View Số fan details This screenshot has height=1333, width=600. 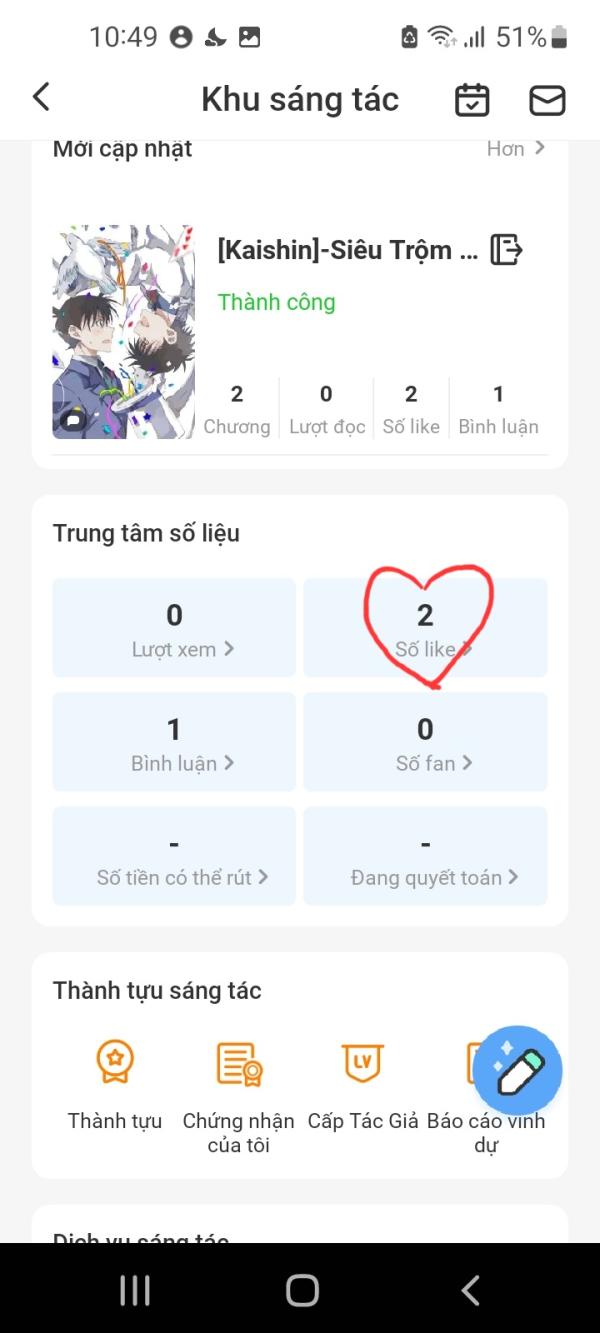[x=425, y=742]
